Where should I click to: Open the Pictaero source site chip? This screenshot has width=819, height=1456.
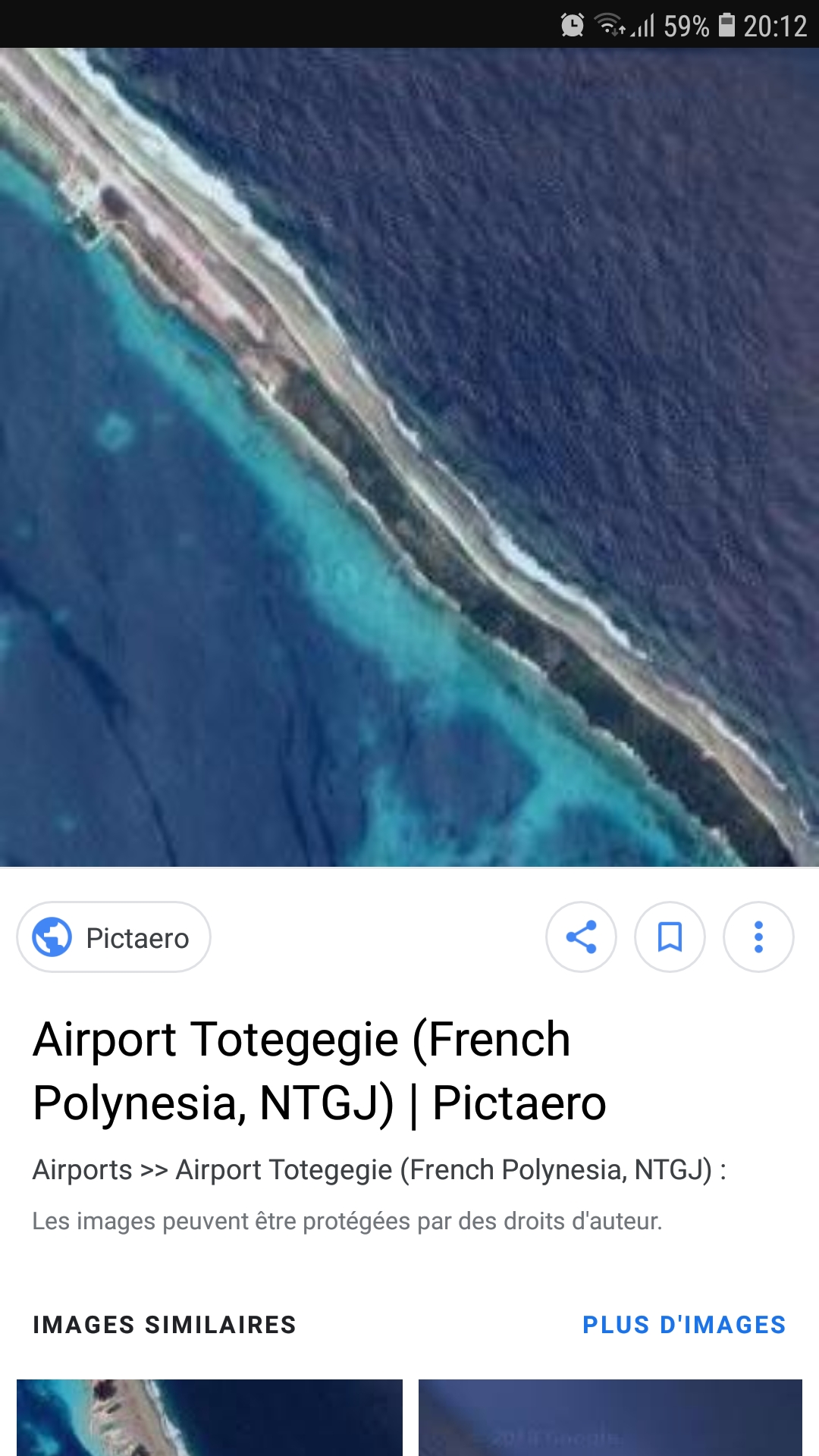click(x=114, y=937)
